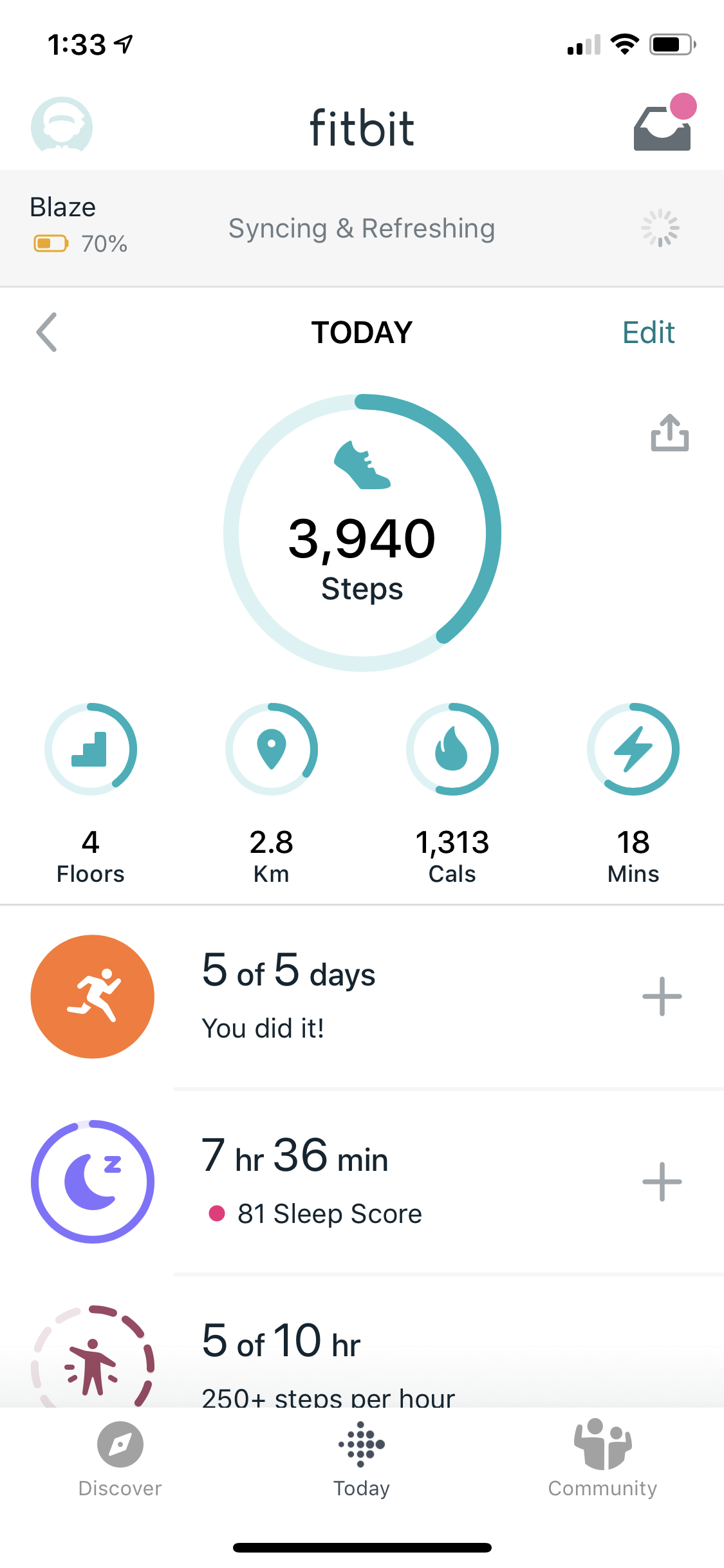Switch to the Discover tab
This screenshot has height=1568, width=724.
[x=120, y=1459]
